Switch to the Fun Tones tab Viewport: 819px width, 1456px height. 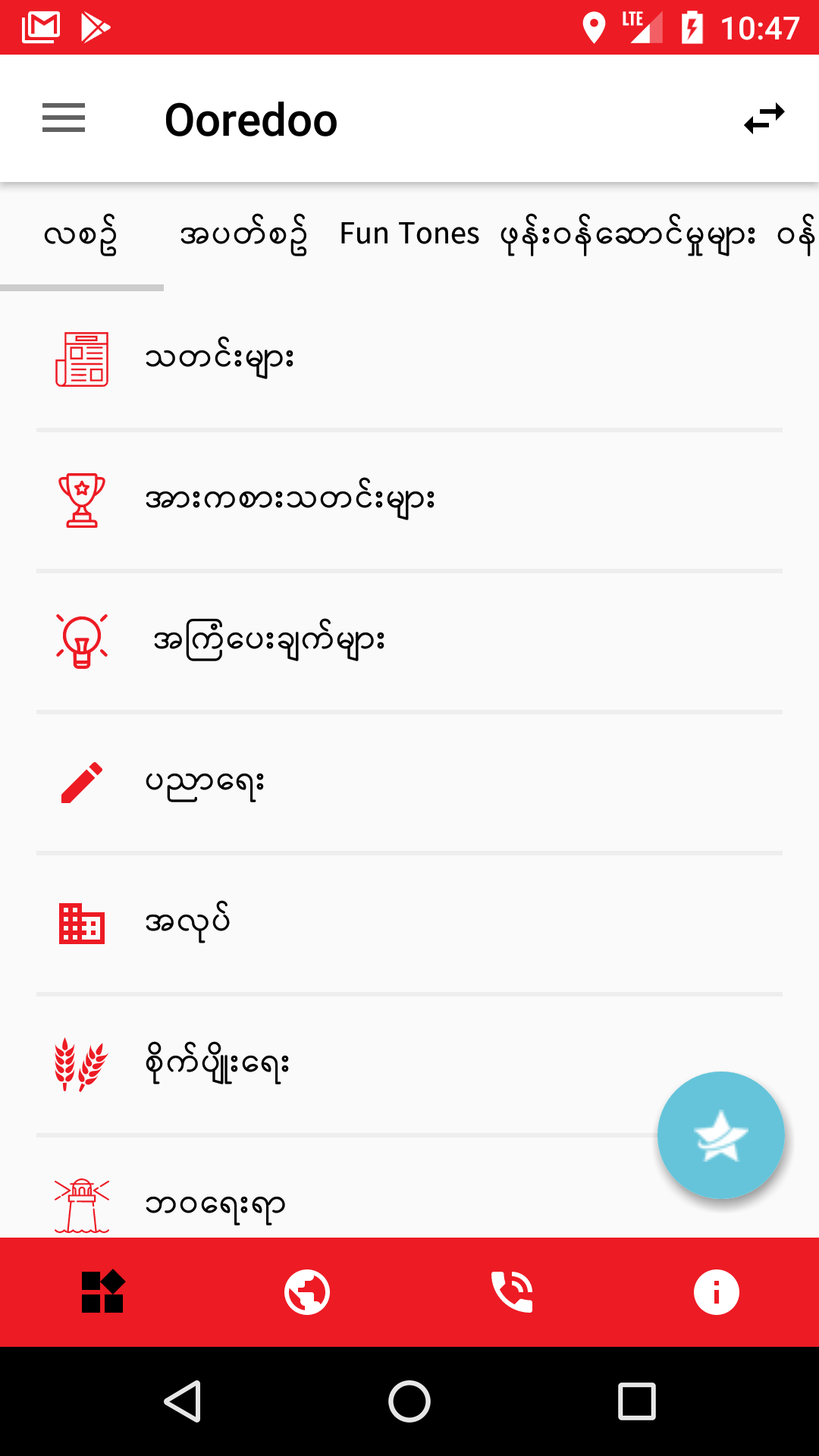point(409,234)
